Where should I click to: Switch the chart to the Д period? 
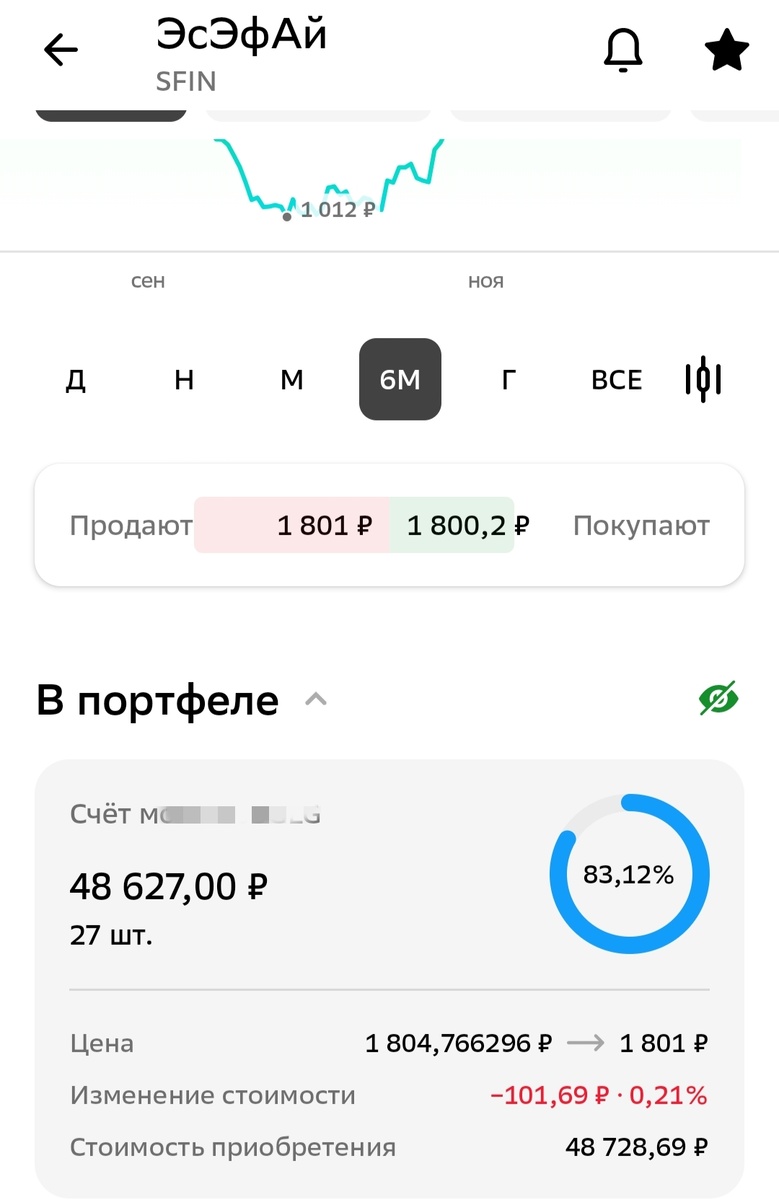point(76,380)
